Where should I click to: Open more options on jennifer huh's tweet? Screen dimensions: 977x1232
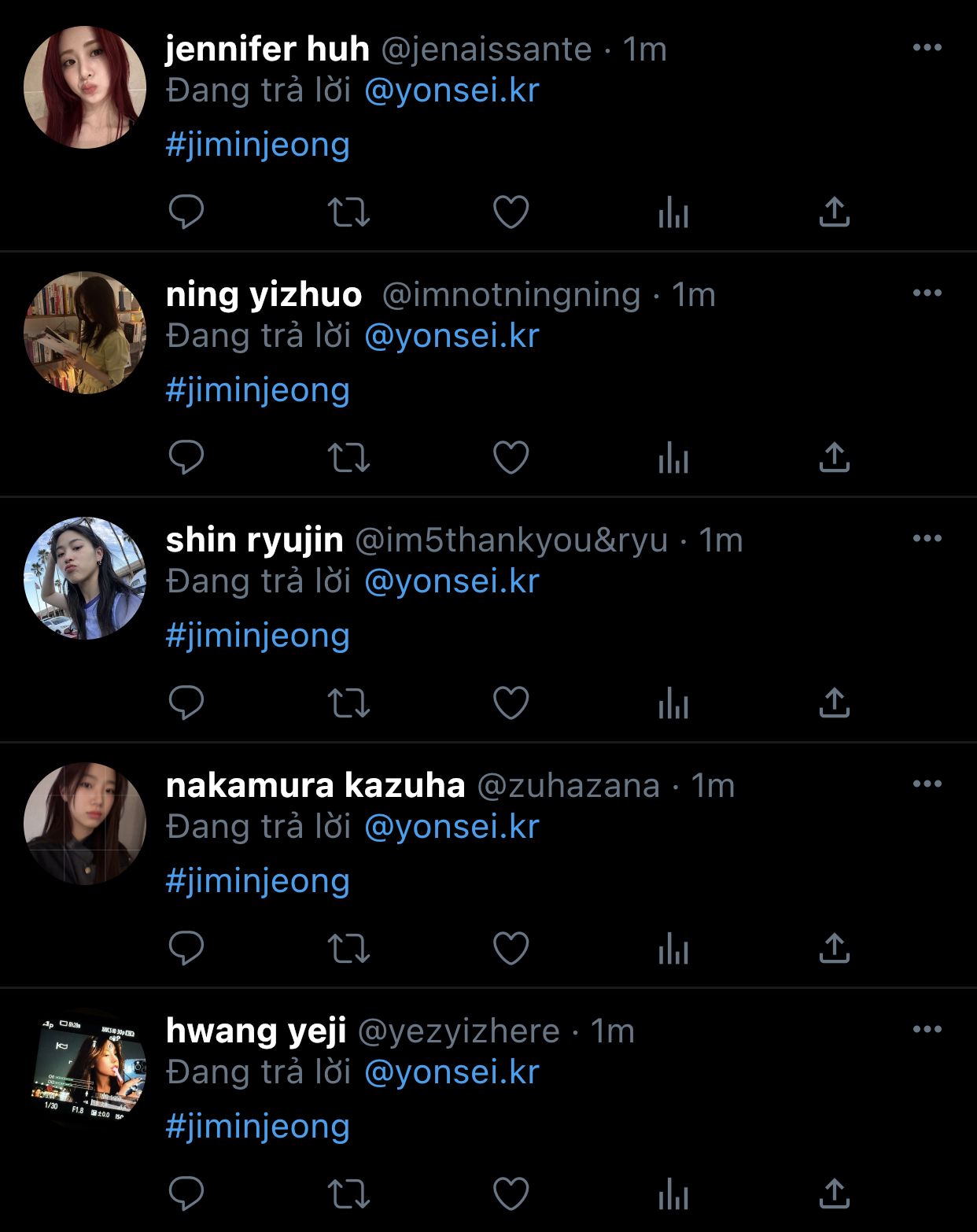[927, 48]
